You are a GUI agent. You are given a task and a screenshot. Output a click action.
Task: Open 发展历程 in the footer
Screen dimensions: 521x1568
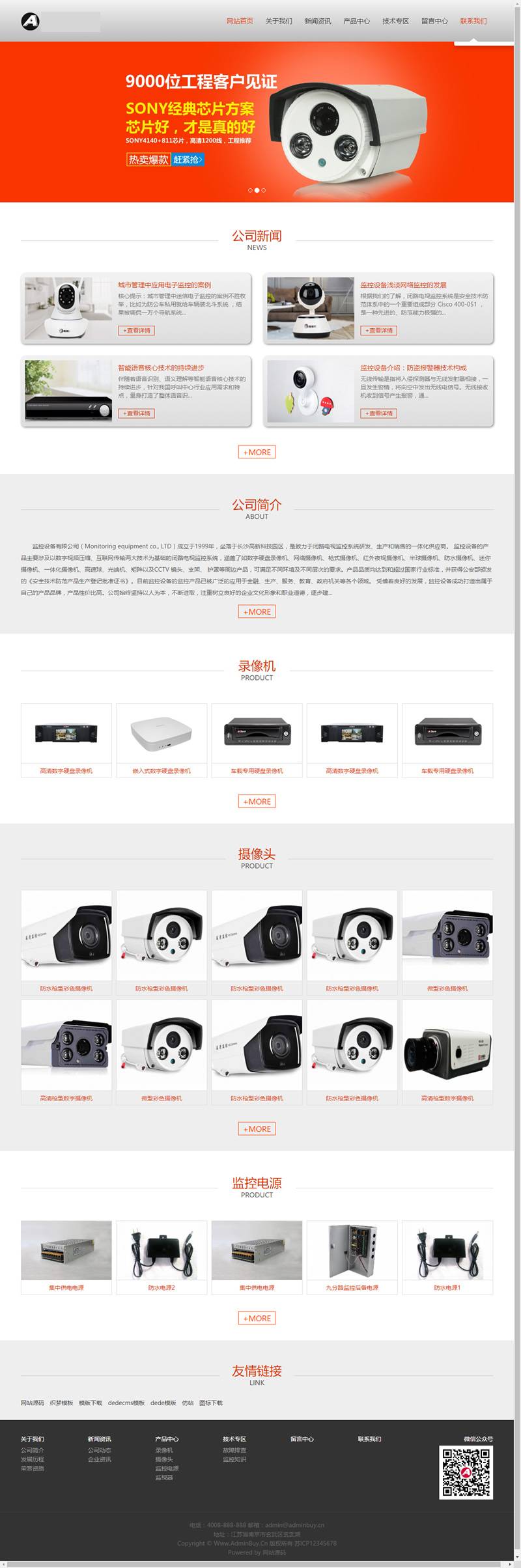tap(33, 1459)
